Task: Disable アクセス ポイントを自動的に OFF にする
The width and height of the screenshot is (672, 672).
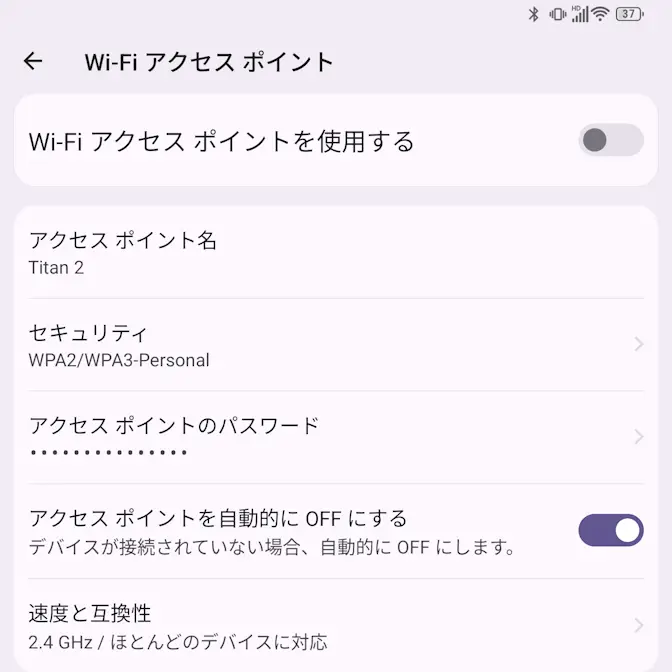Action: (x=610, y=530)
